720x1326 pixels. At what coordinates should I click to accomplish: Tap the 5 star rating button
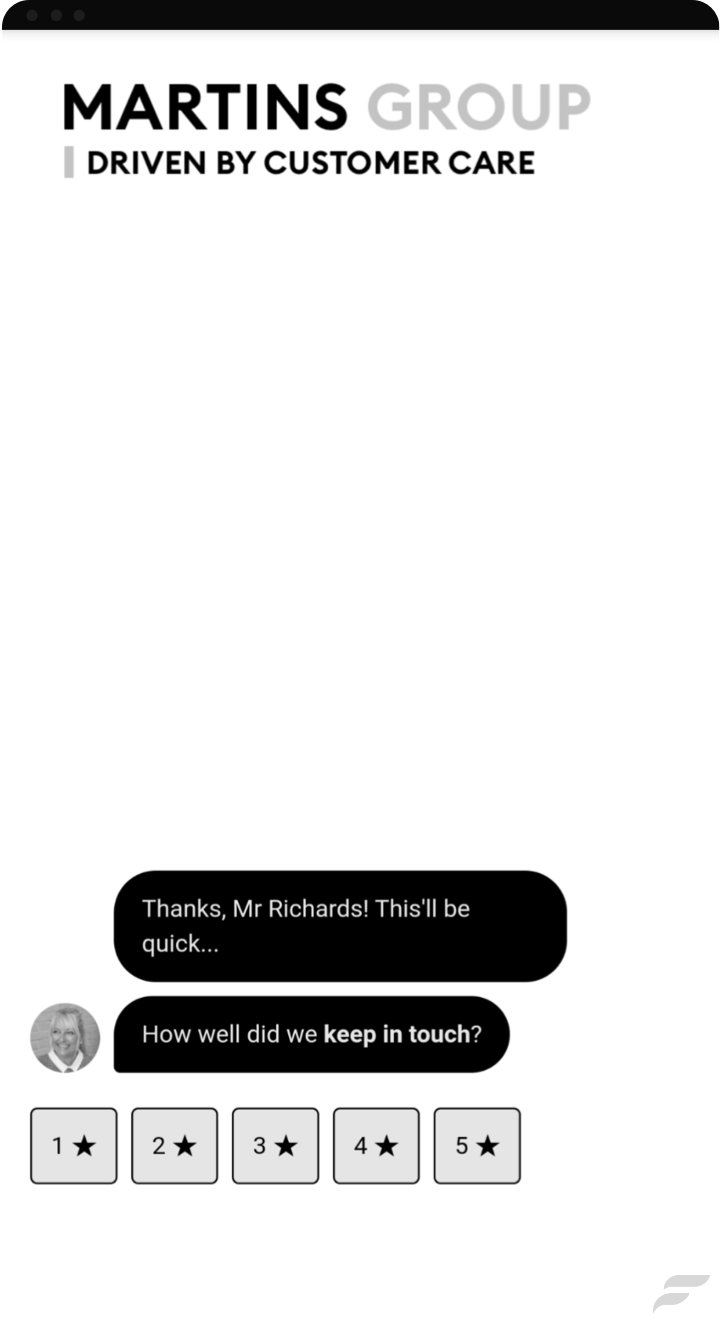click(477, 1146)
